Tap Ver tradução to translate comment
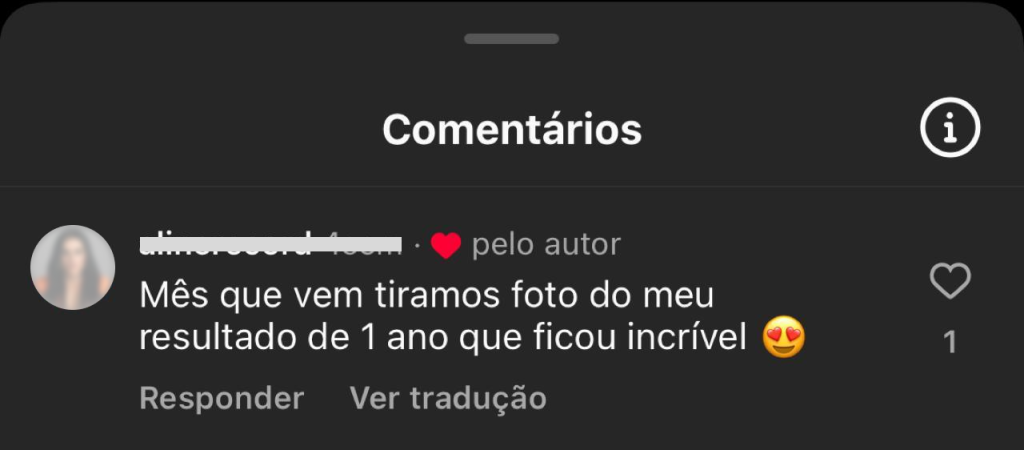 448,398
